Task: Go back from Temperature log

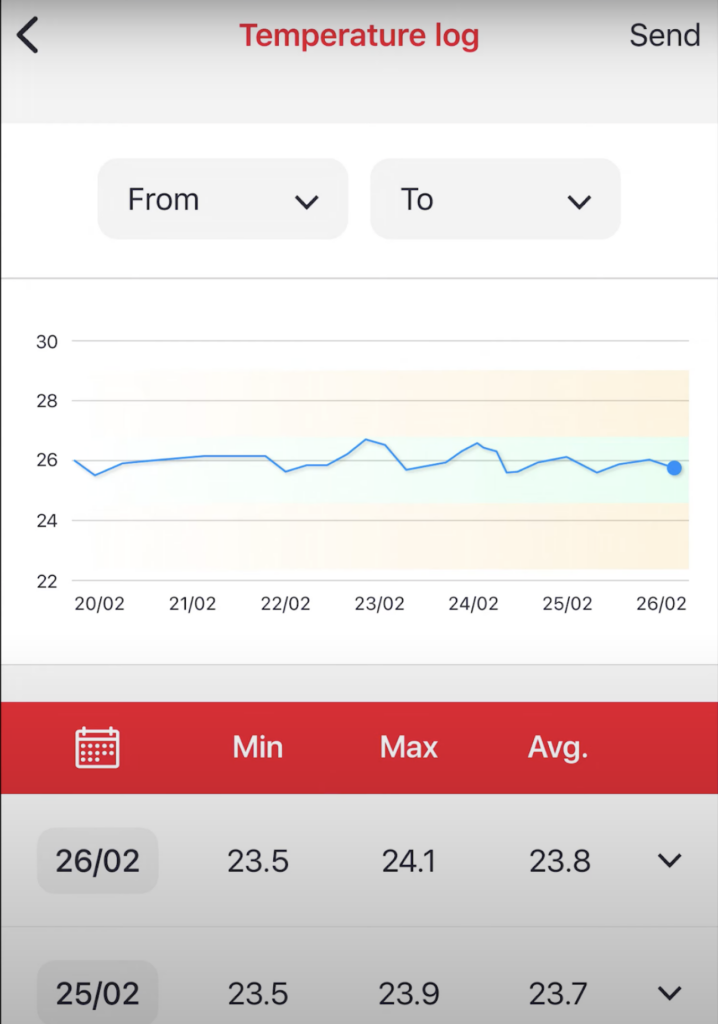Action: 28,36
